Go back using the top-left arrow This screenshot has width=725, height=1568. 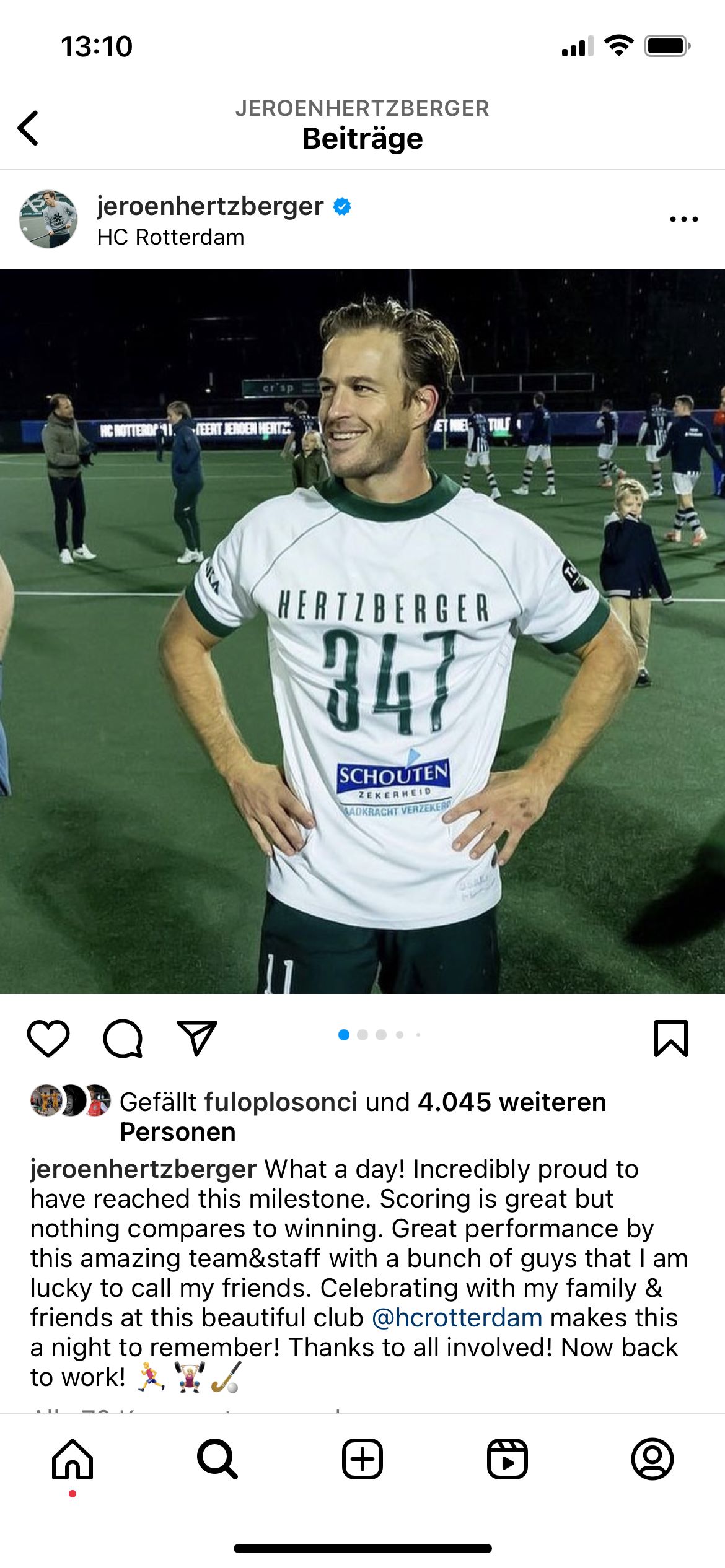pos(29,128)
